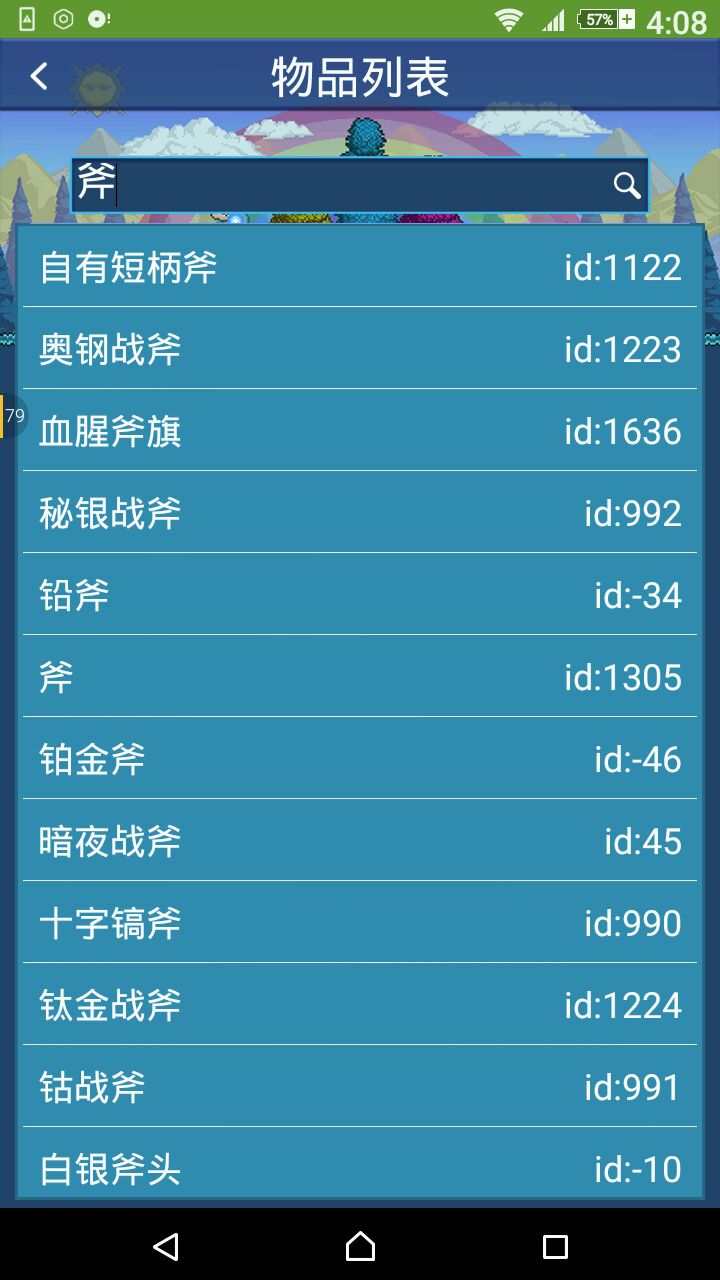This screenshot has height=1280, width=720.
Task: Pick 暗夜战斧 id:45
Action: point(360,841)
